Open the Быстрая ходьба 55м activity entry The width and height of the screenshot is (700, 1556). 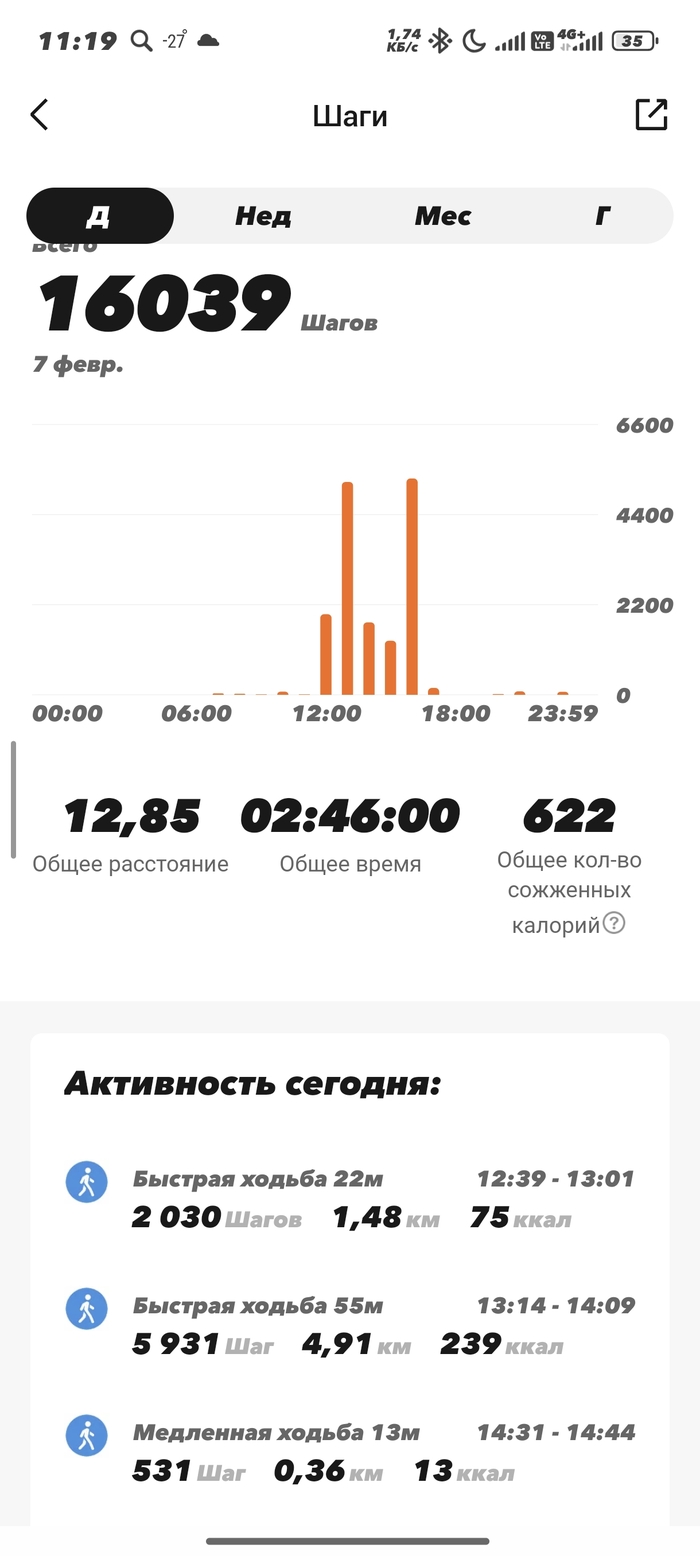tap(350, 1325)
